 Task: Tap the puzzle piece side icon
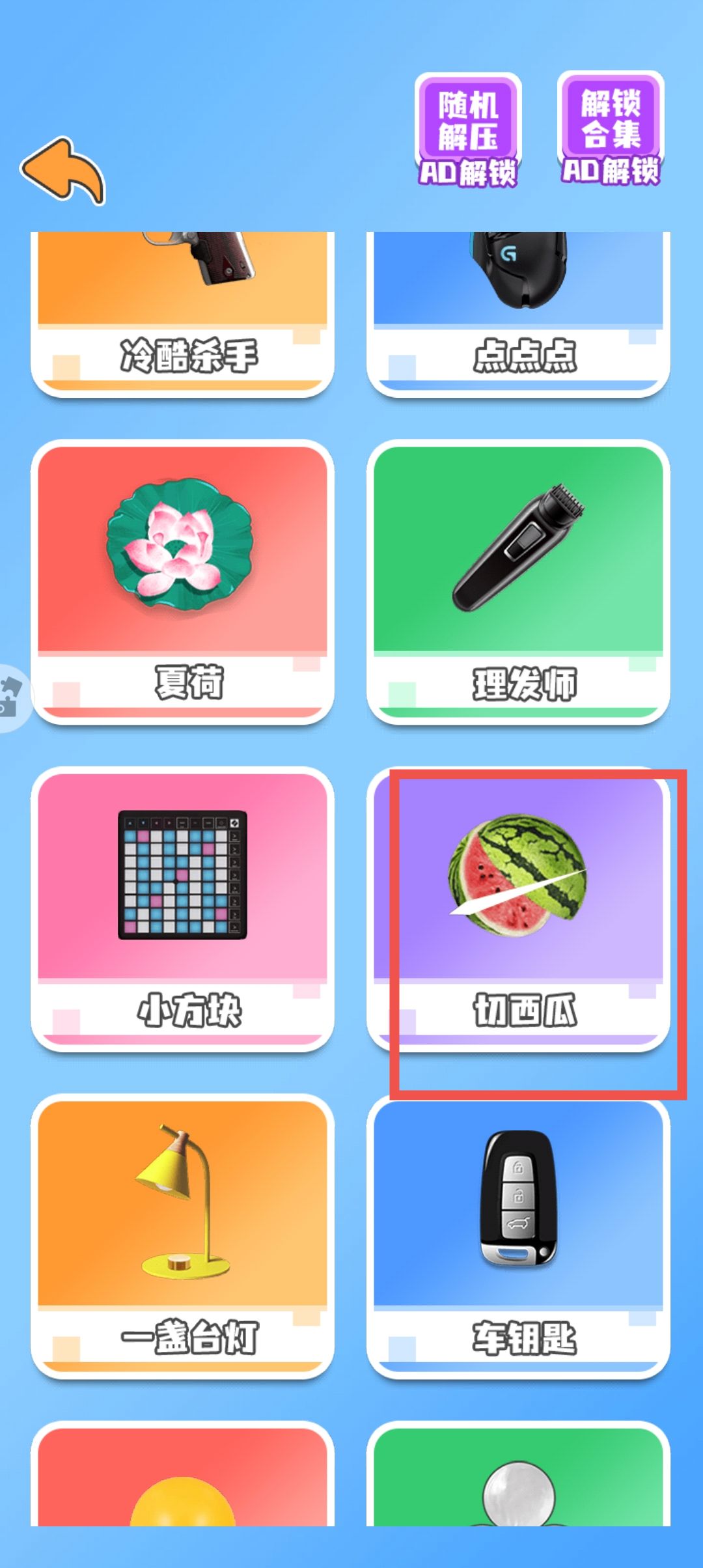tap(10, 697)
